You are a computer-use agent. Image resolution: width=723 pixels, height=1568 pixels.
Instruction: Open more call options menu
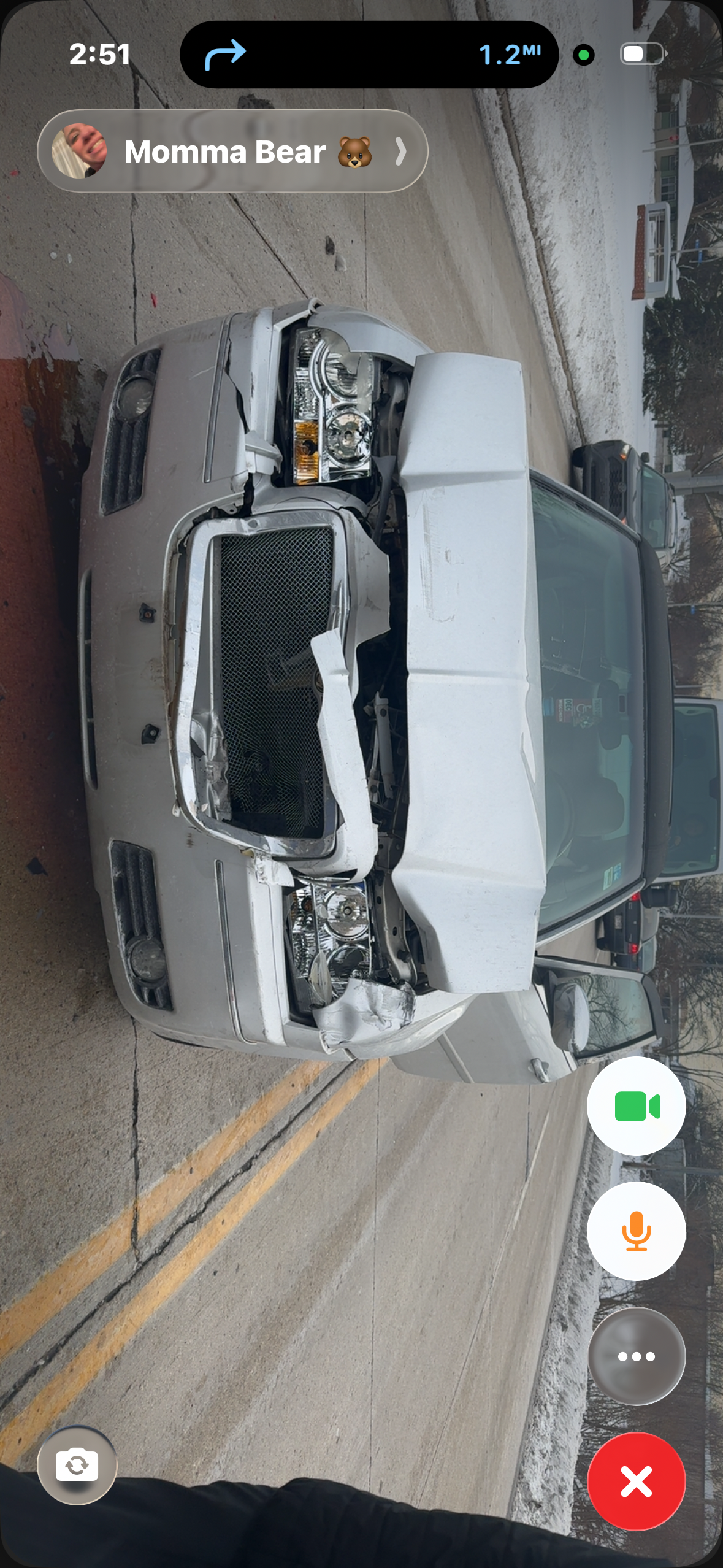pos(636,1356)
